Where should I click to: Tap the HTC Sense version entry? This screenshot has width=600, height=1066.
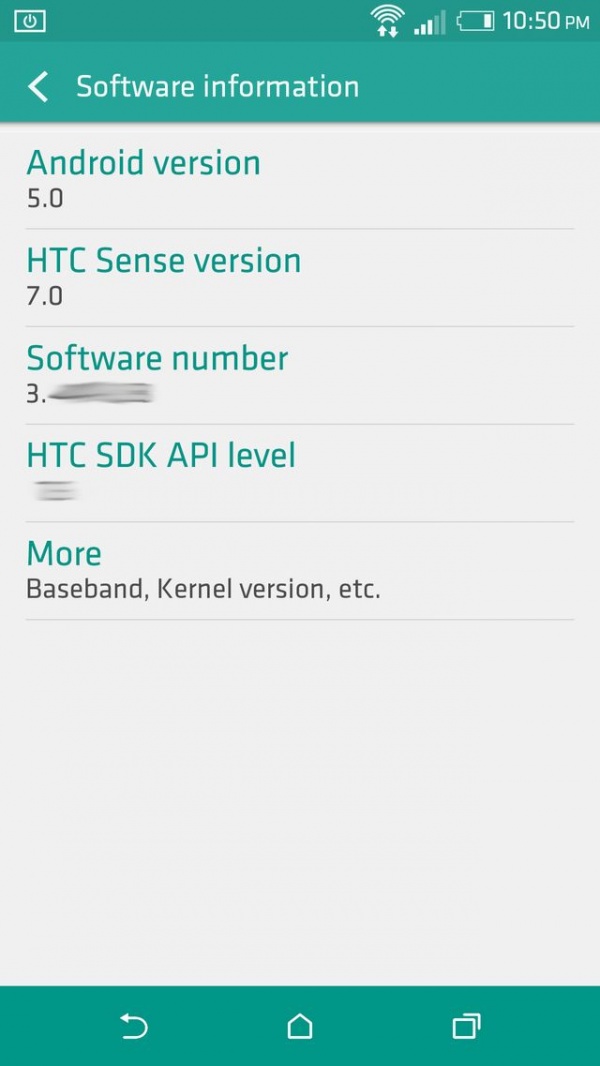300,276
